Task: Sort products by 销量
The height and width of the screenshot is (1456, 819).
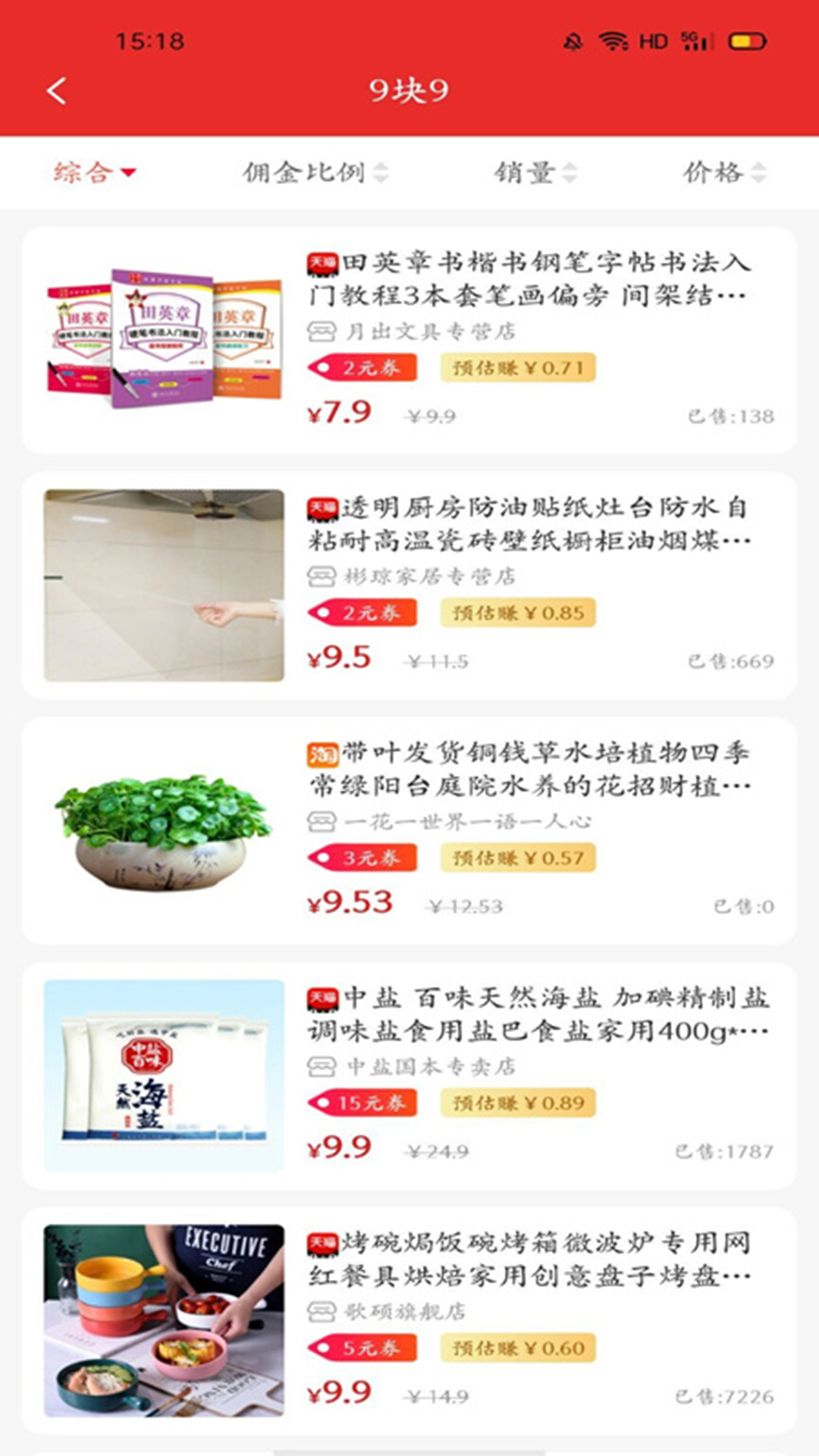Action: click(535, 173)
